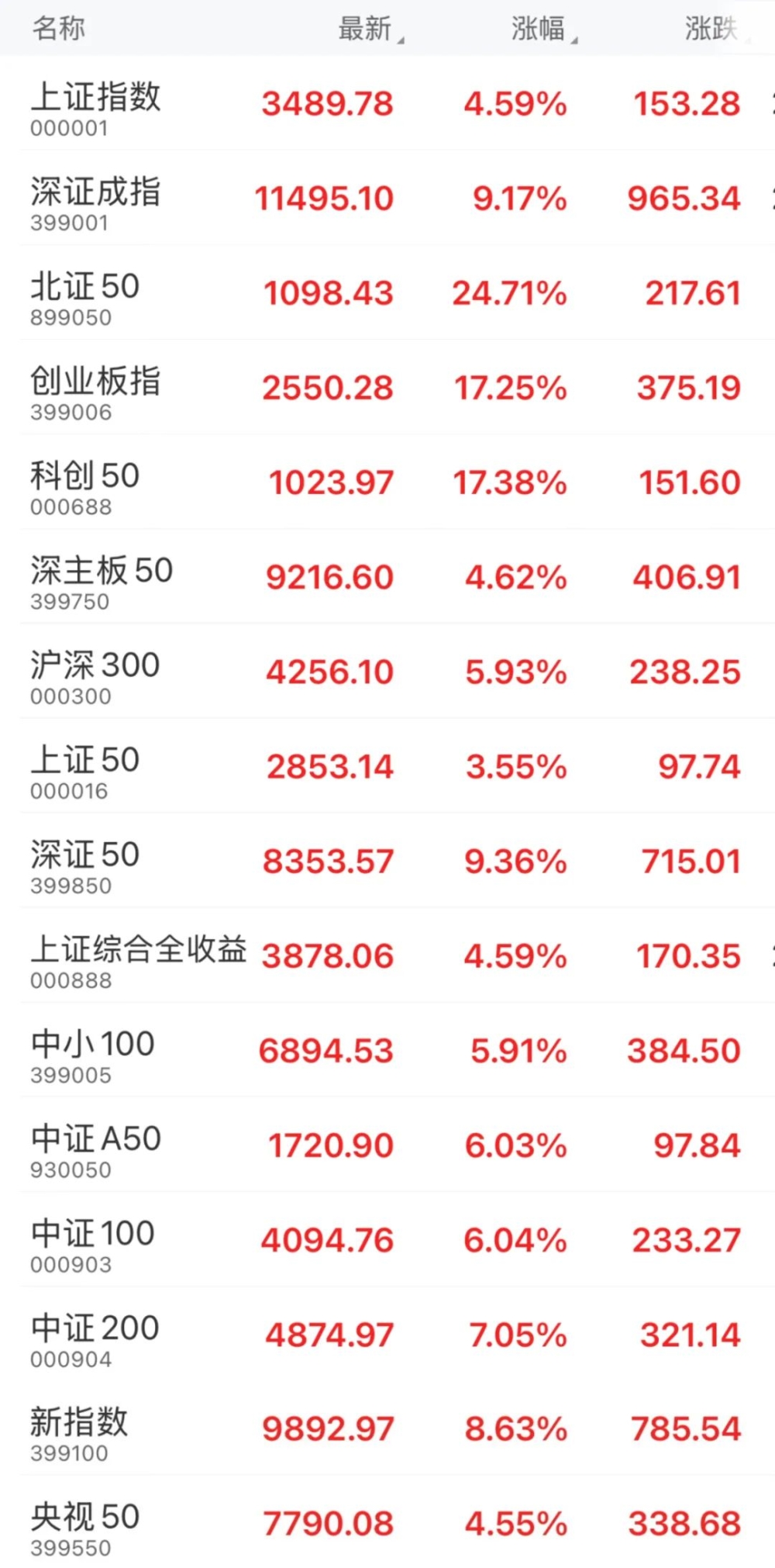Open 中证A50 930050 details
Viewport: 775px width, 1568px height.
click(96, 1147)
